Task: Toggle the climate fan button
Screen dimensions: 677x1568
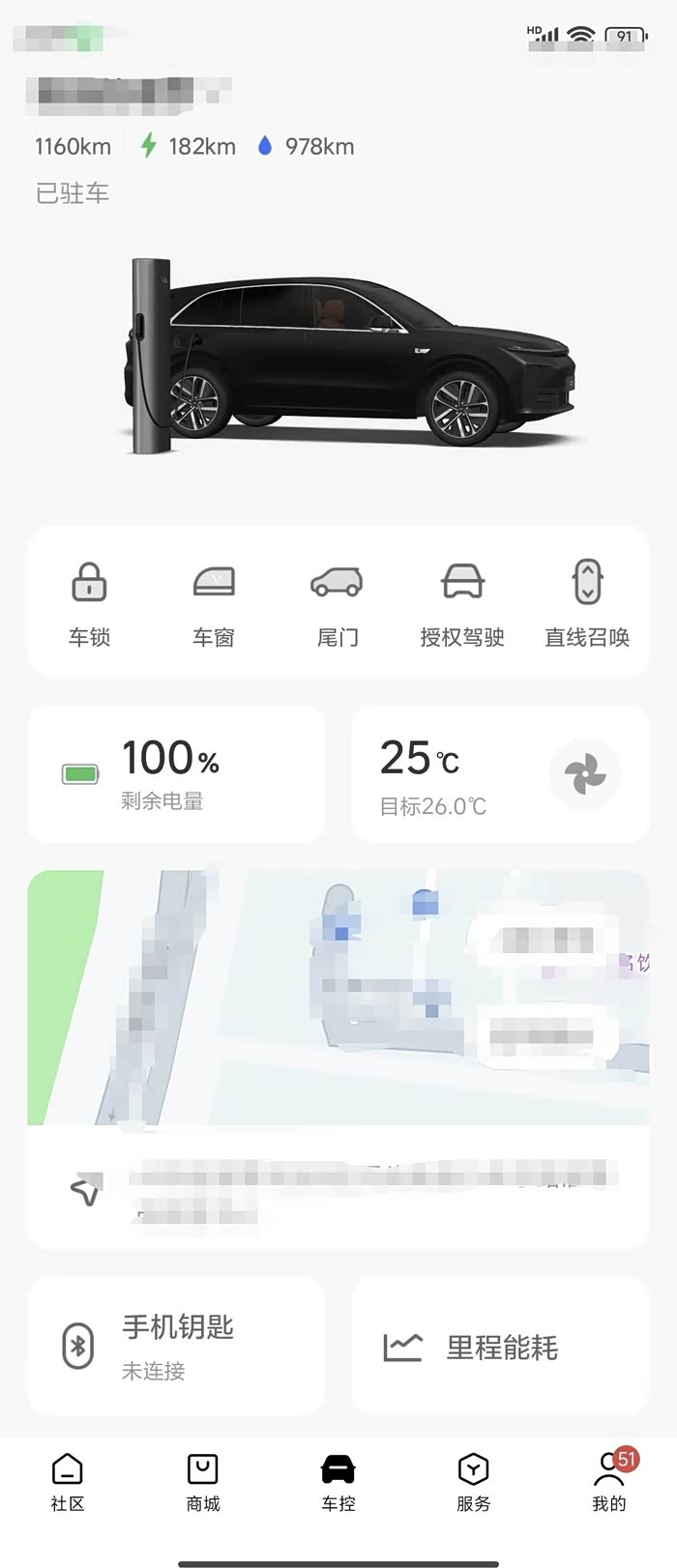Action: (x=584, y=774)
